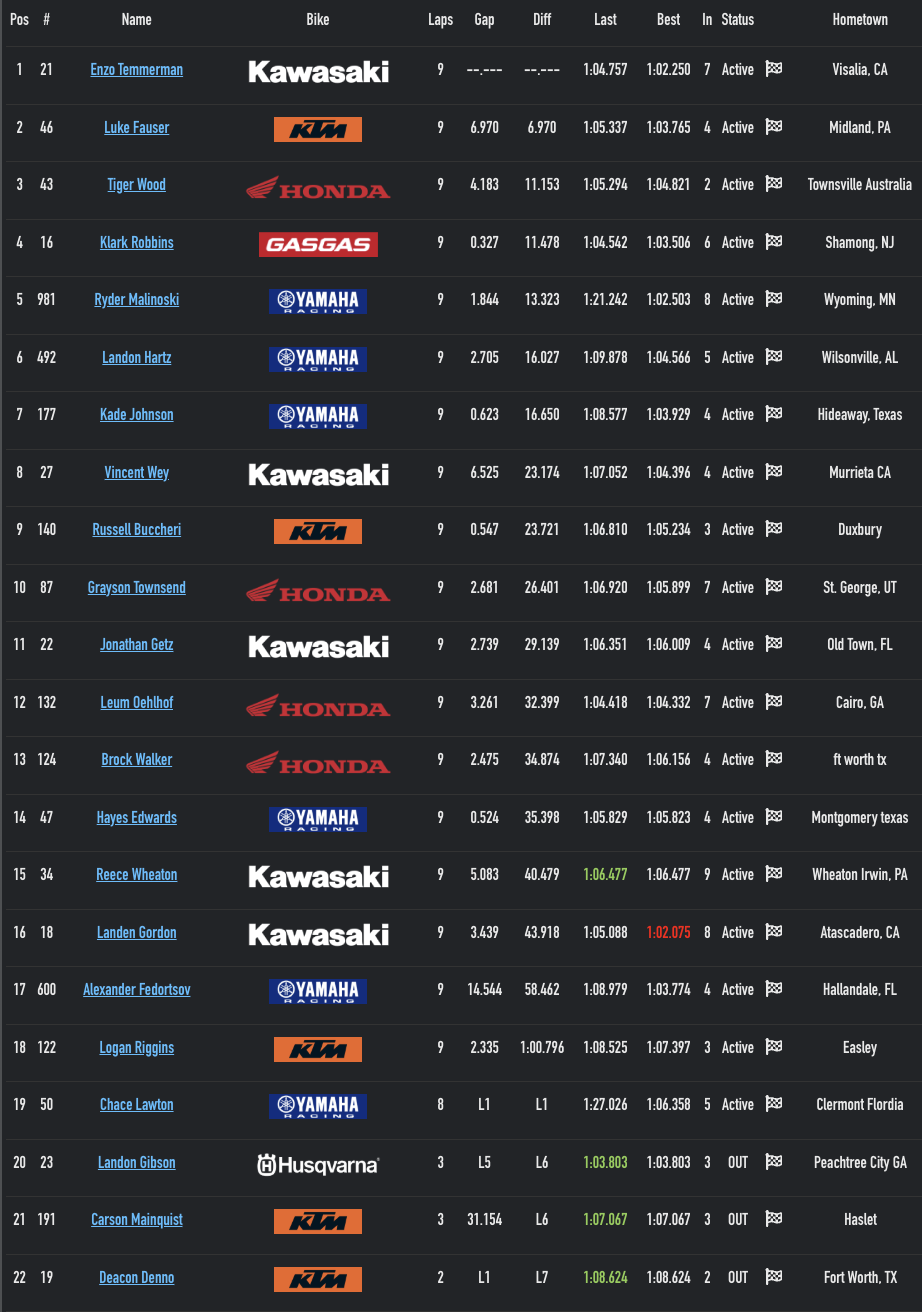Select the Grayson Townsend link

tap(136, 587)
